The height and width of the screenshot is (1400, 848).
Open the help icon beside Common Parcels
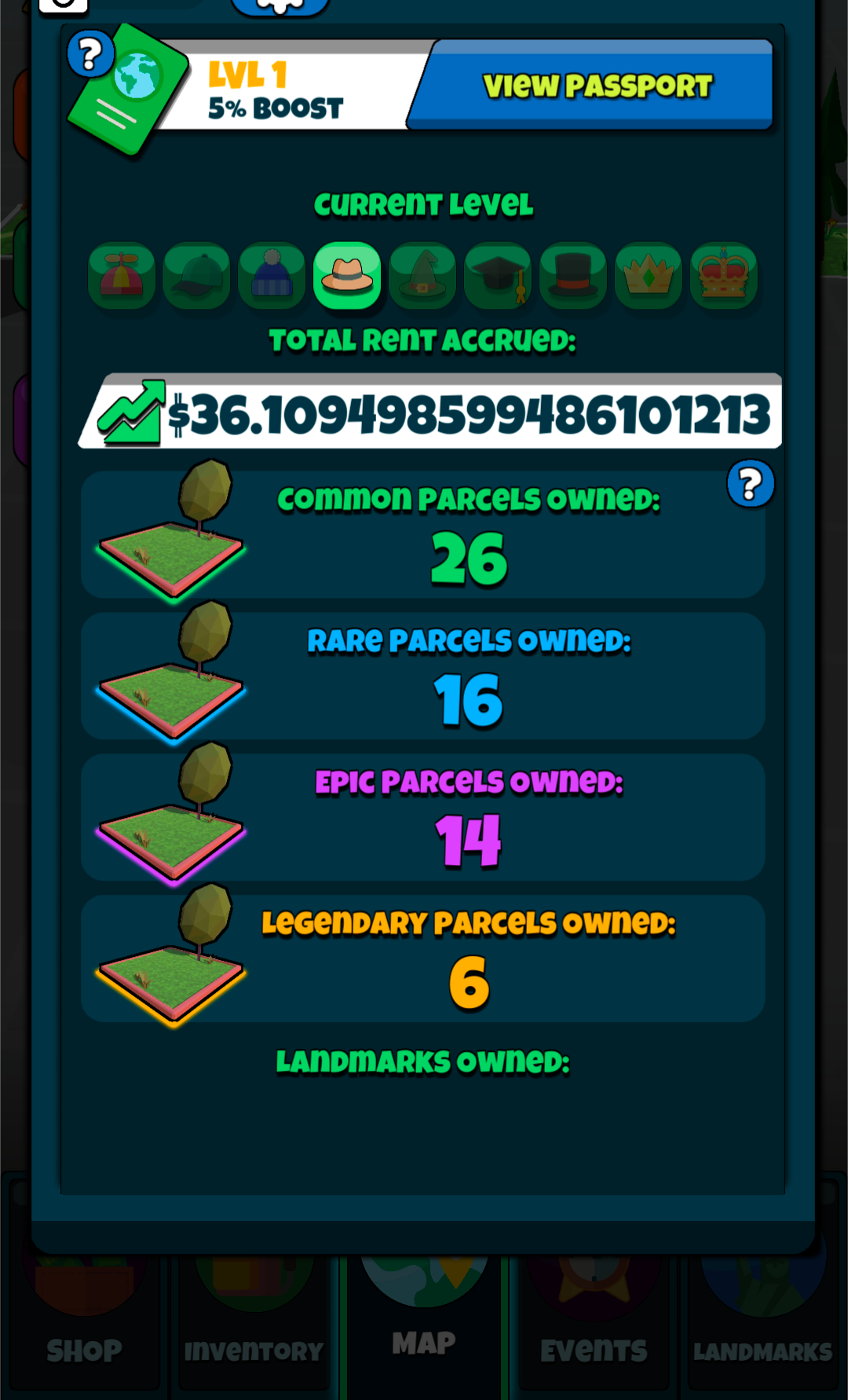pos(751,483)
